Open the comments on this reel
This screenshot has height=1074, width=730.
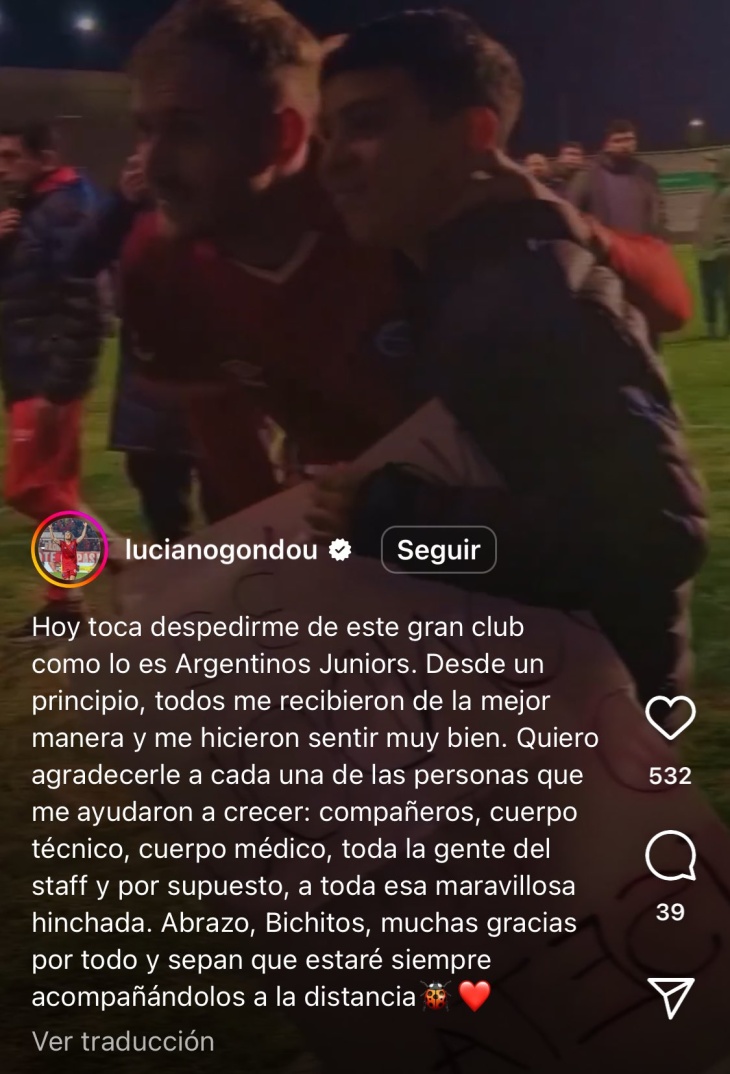coord(670,857)
